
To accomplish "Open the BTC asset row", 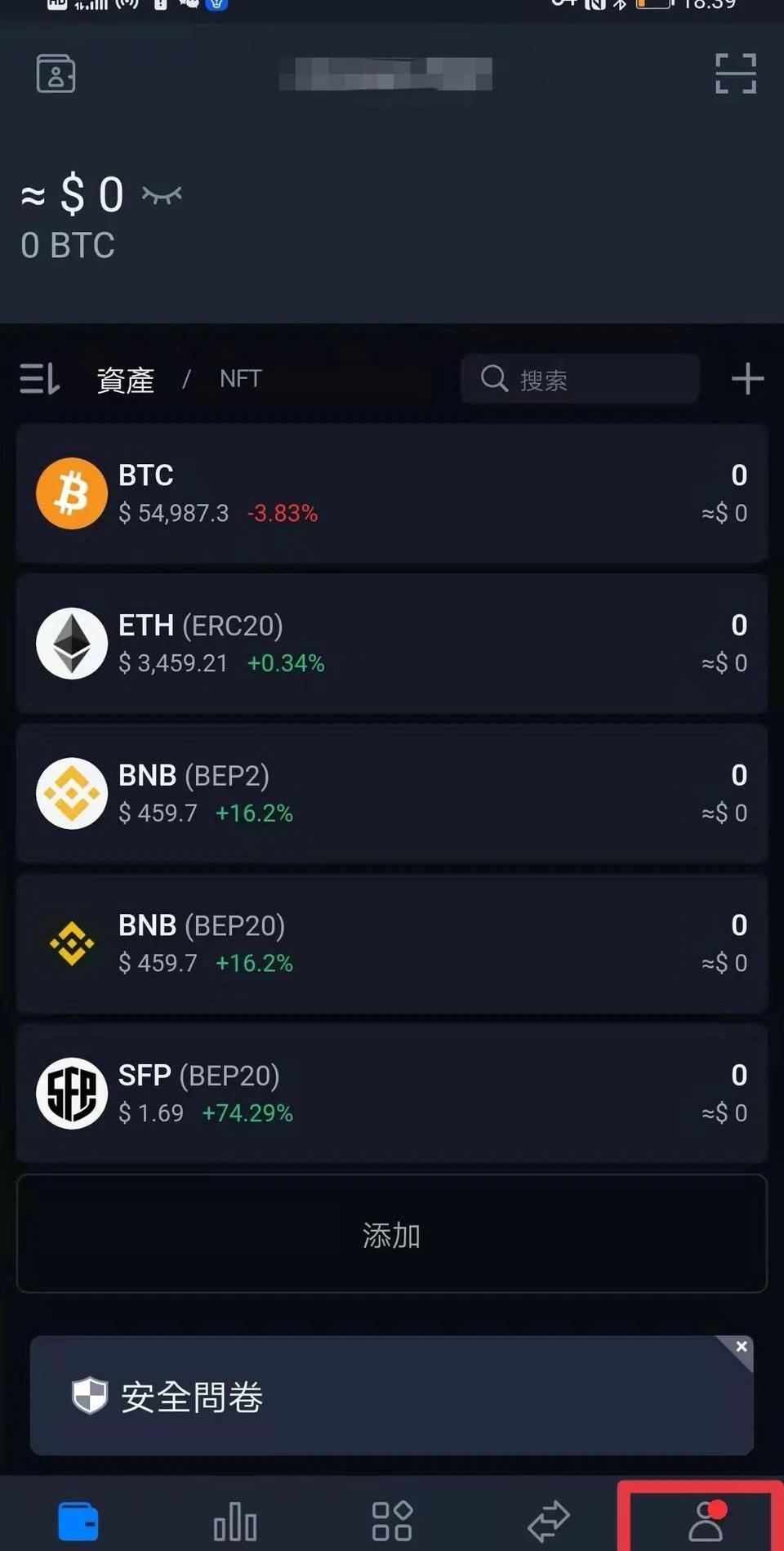I will point(392,493).
